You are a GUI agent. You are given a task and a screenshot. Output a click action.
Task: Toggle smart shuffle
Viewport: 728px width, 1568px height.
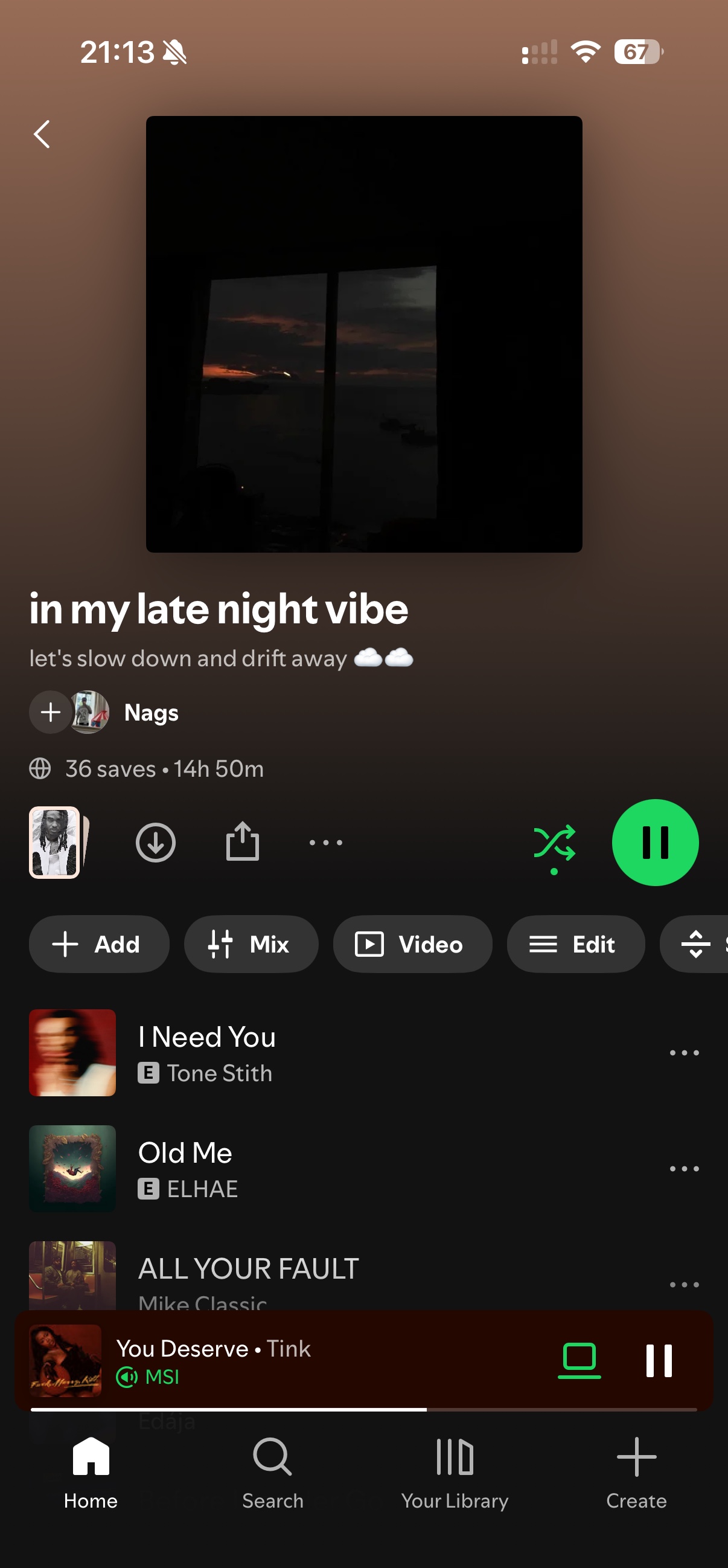(x=554, y=847)
